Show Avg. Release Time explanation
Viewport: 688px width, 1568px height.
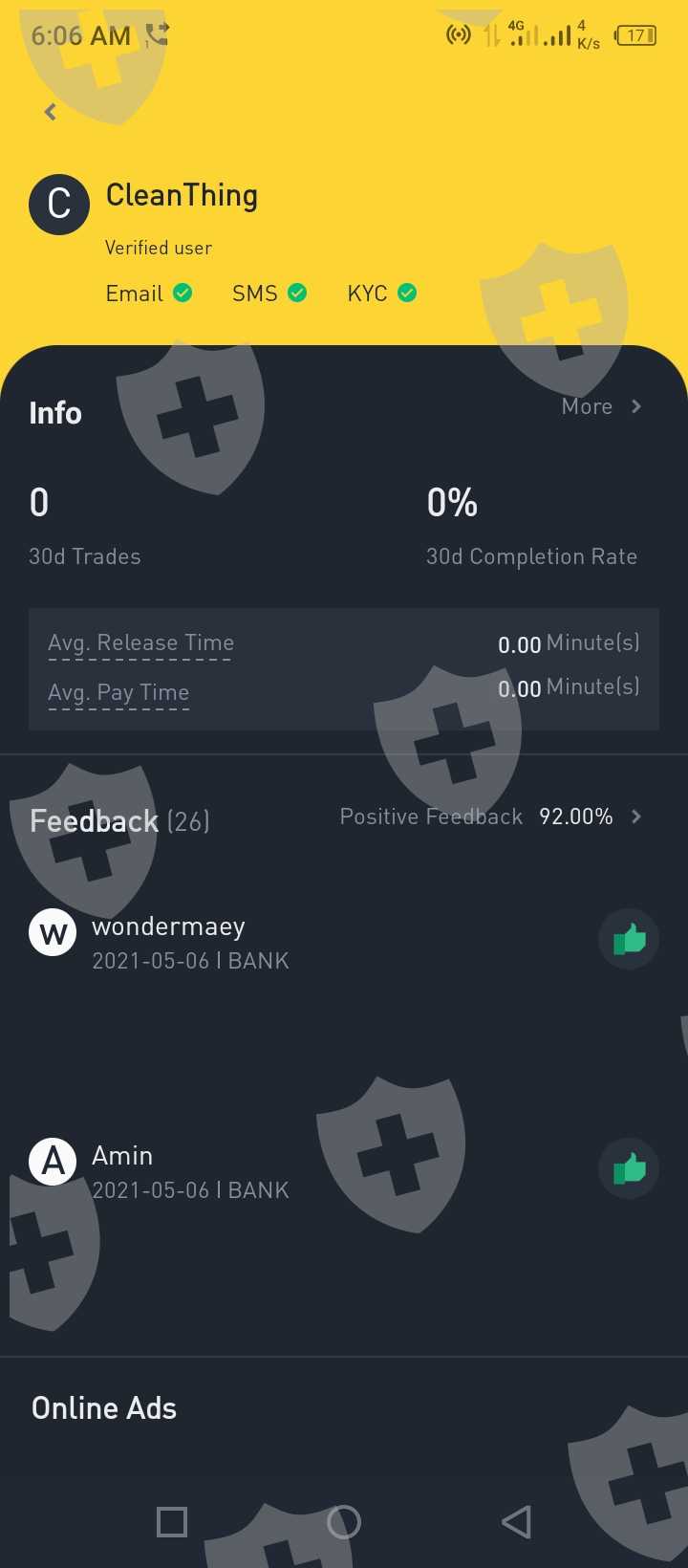point(140,642)
